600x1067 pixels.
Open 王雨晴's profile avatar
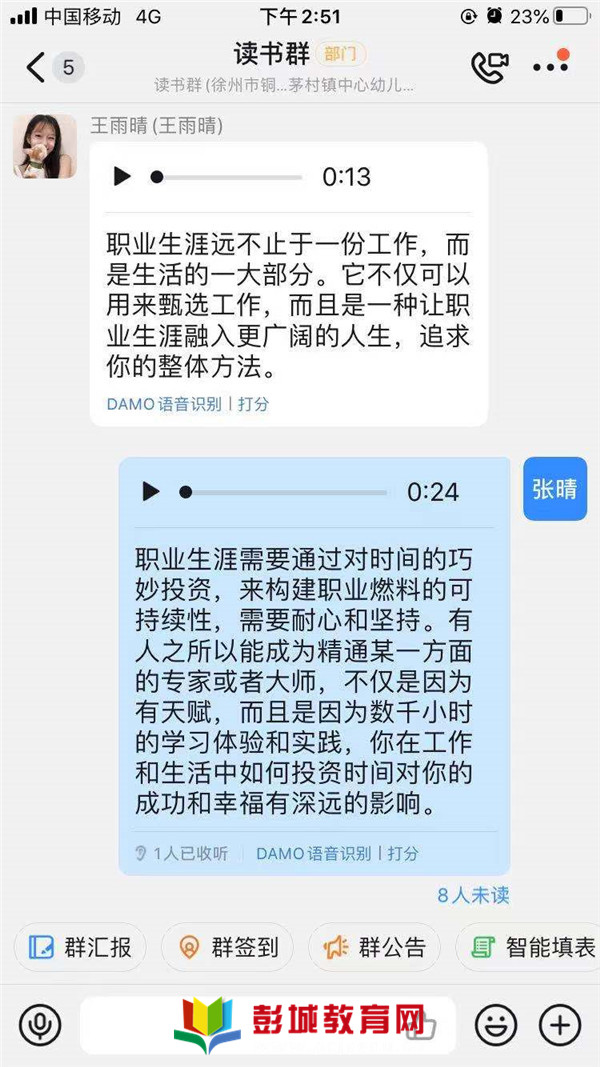45,146
